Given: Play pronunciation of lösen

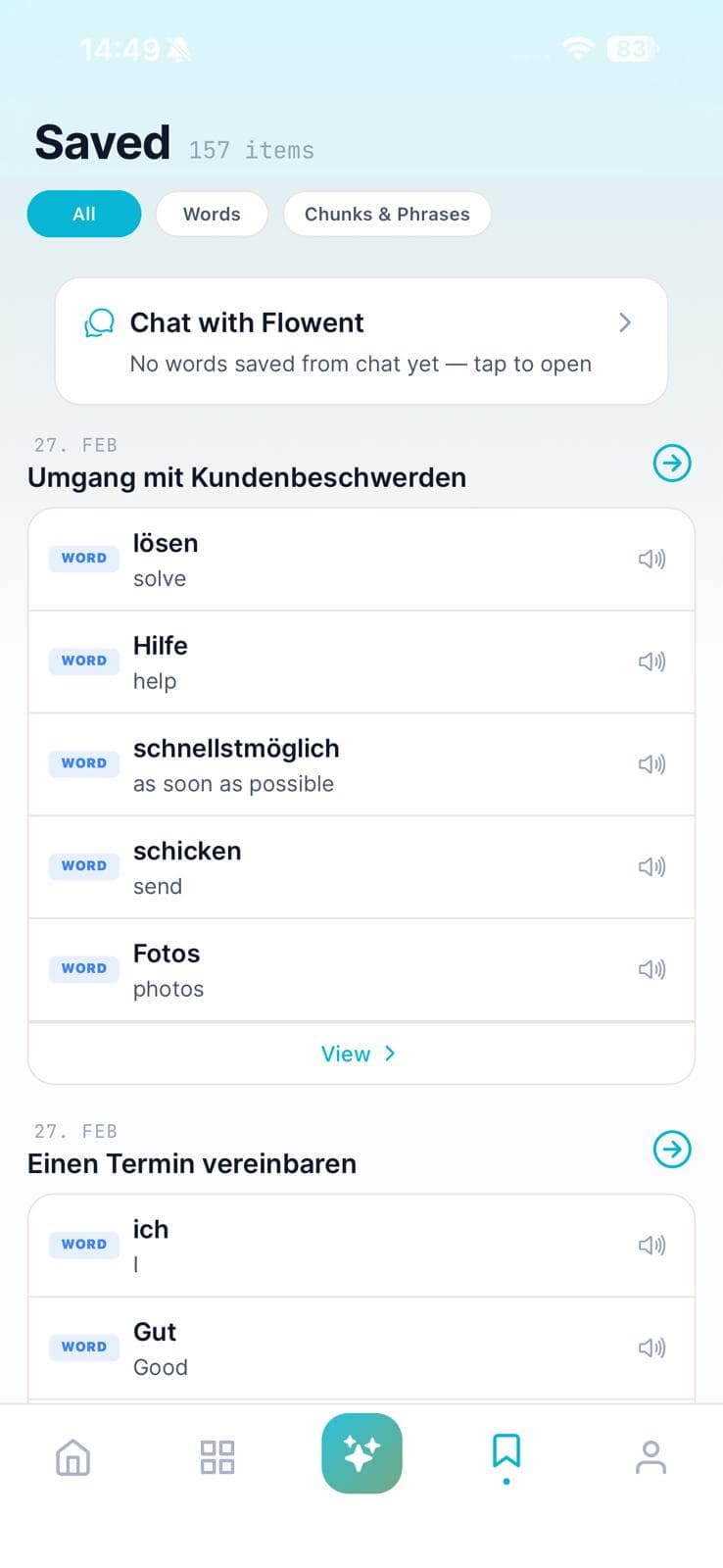Looking at the screenshot, I should 651,559.
